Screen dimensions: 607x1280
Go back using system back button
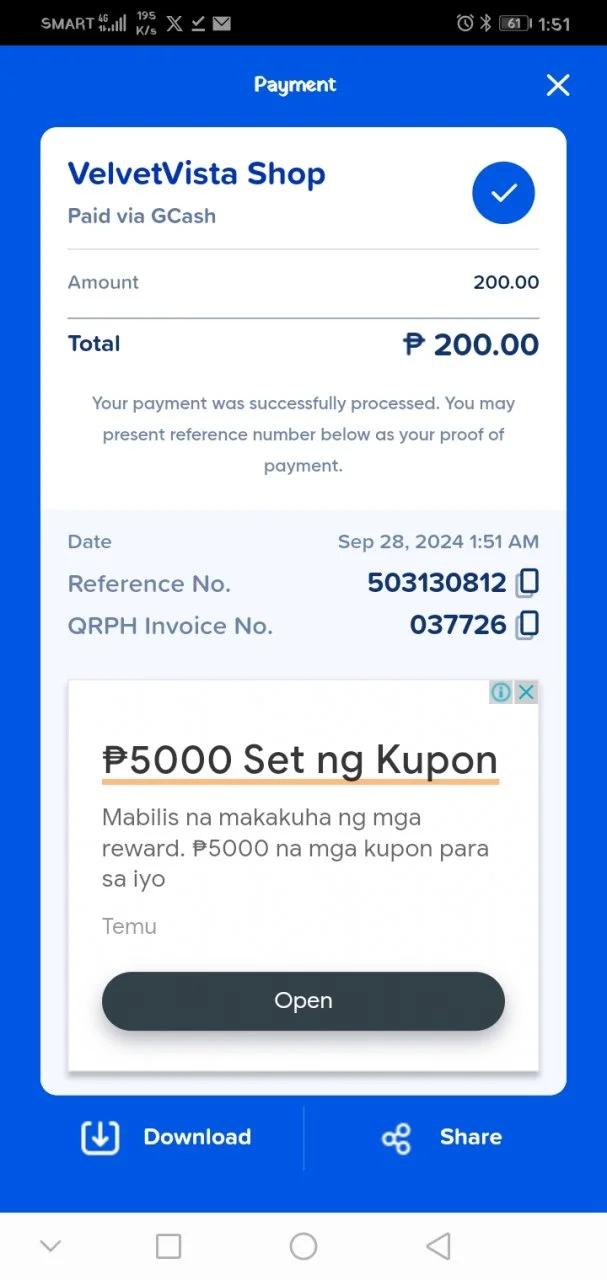point(438,1246)
